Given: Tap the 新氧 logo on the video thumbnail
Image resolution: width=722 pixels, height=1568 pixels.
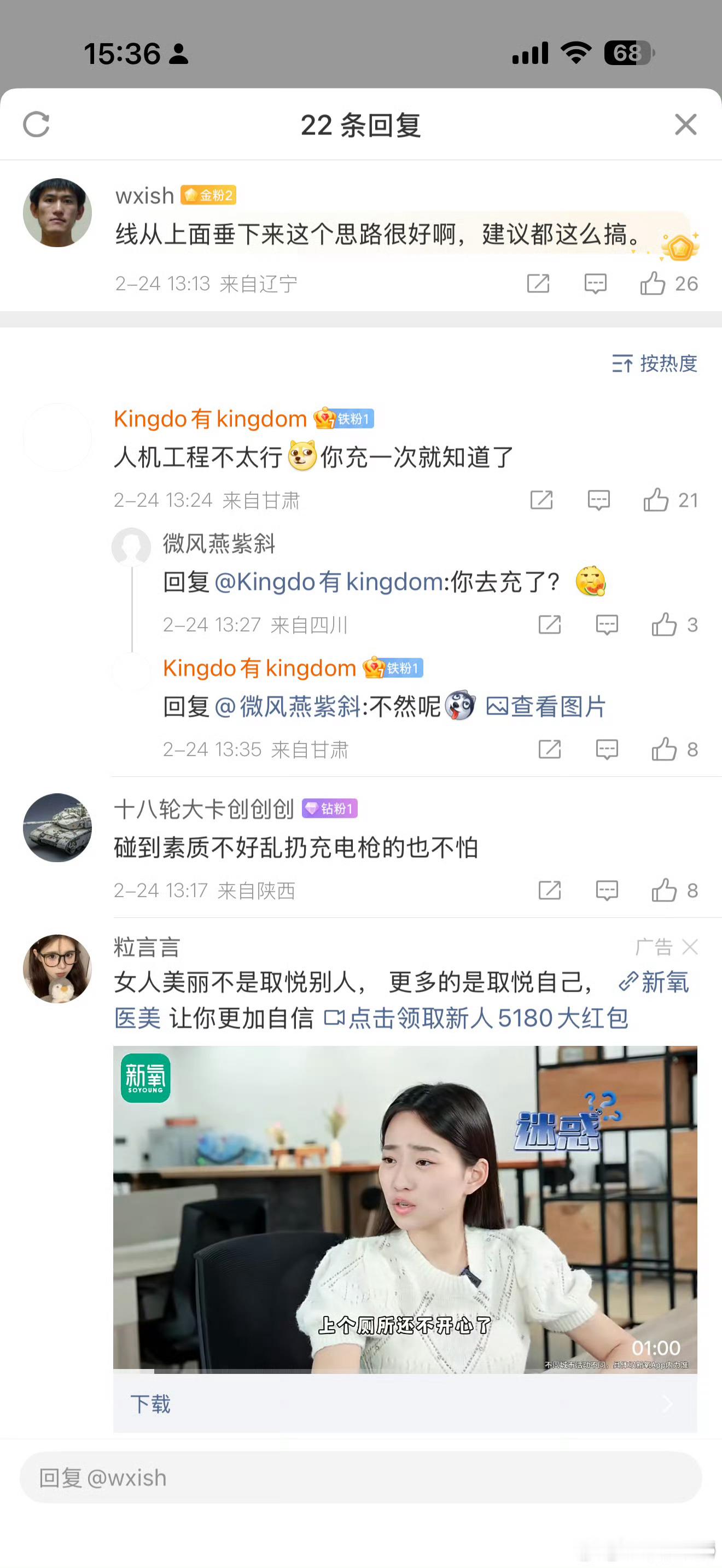Looking at the screenshot, I should [x=147, y=1079].
